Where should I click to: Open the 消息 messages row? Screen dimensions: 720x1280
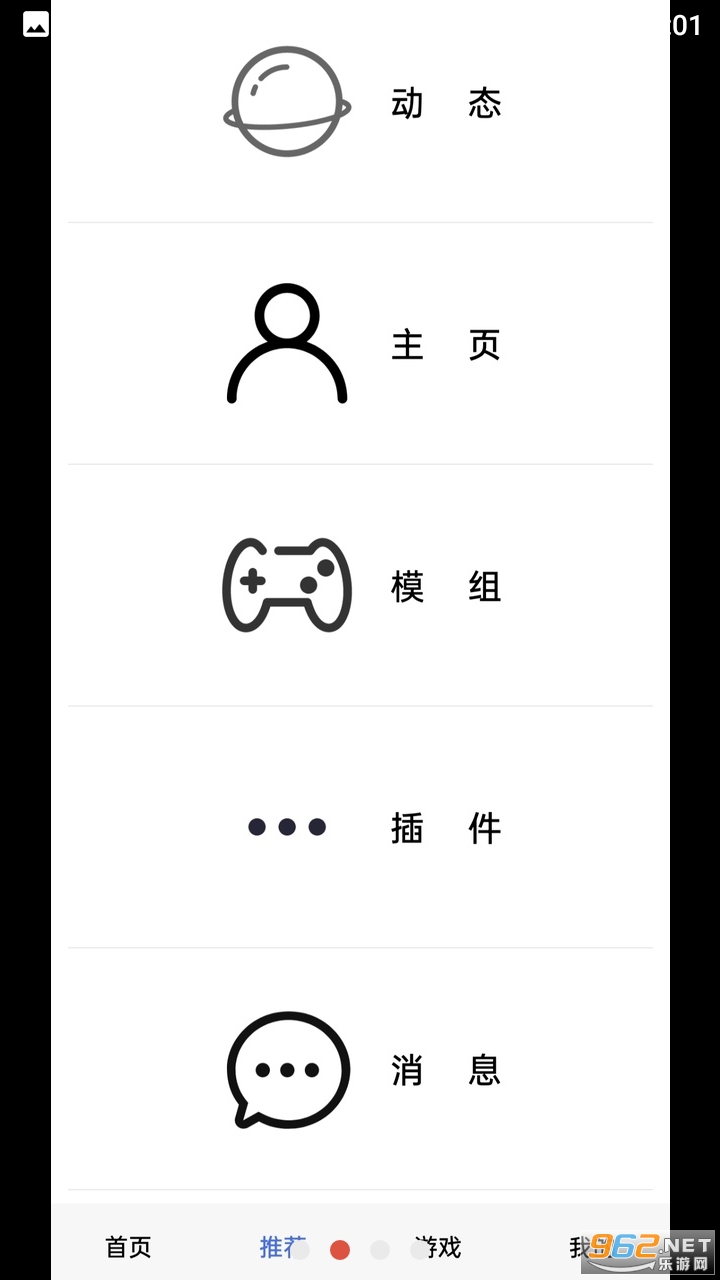tap(360, 1070)
